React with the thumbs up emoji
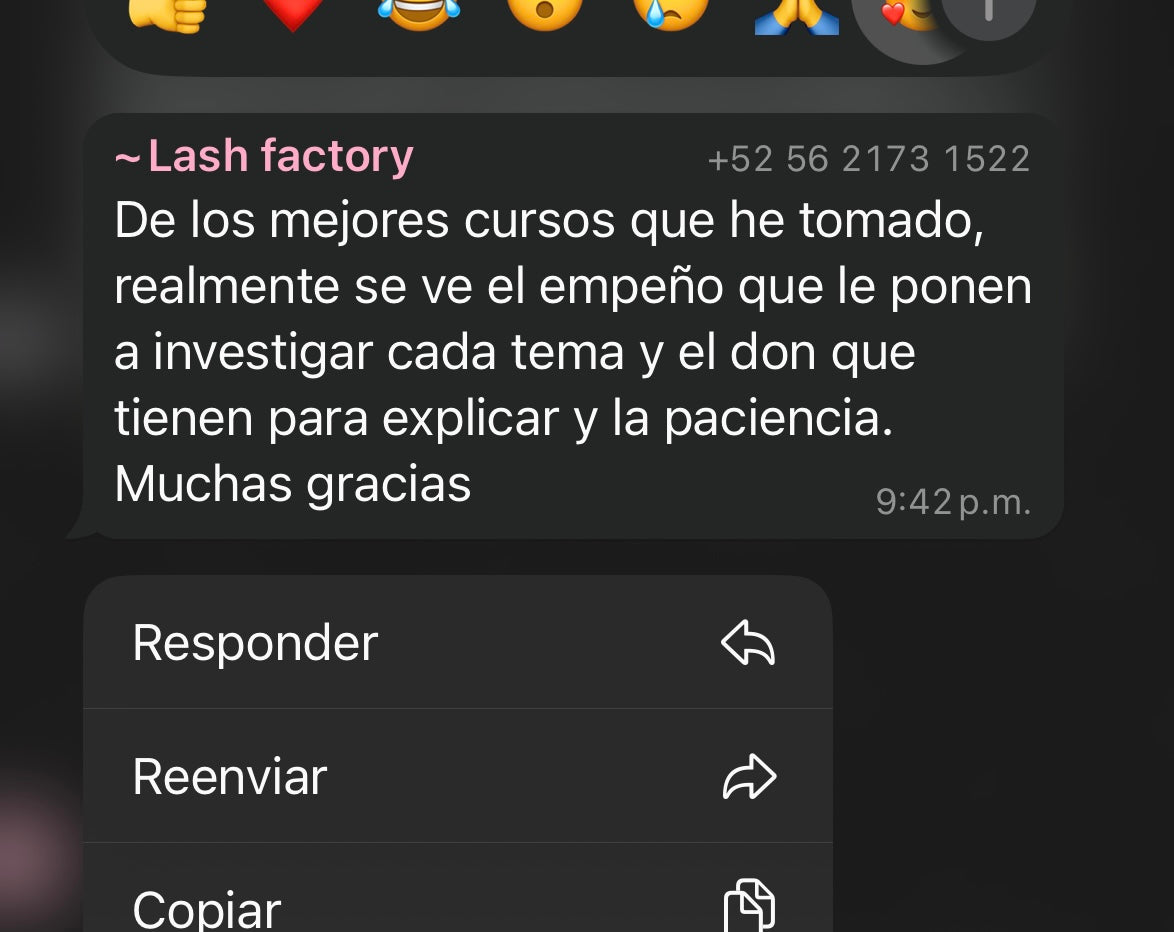The height and width of the screenshot is (932, 1174). point(168,12)
